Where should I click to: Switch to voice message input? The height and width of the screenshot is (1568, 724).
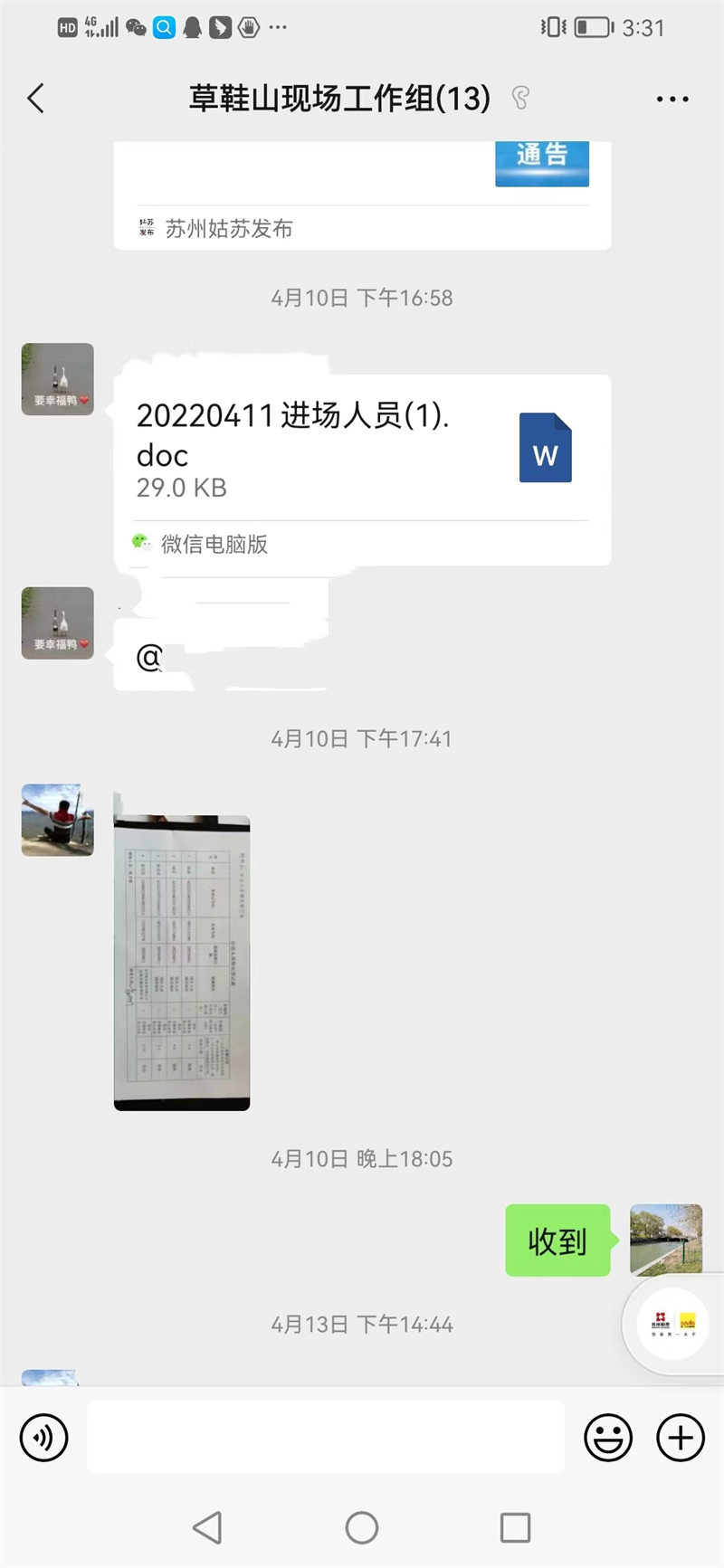click(43, 1437)
